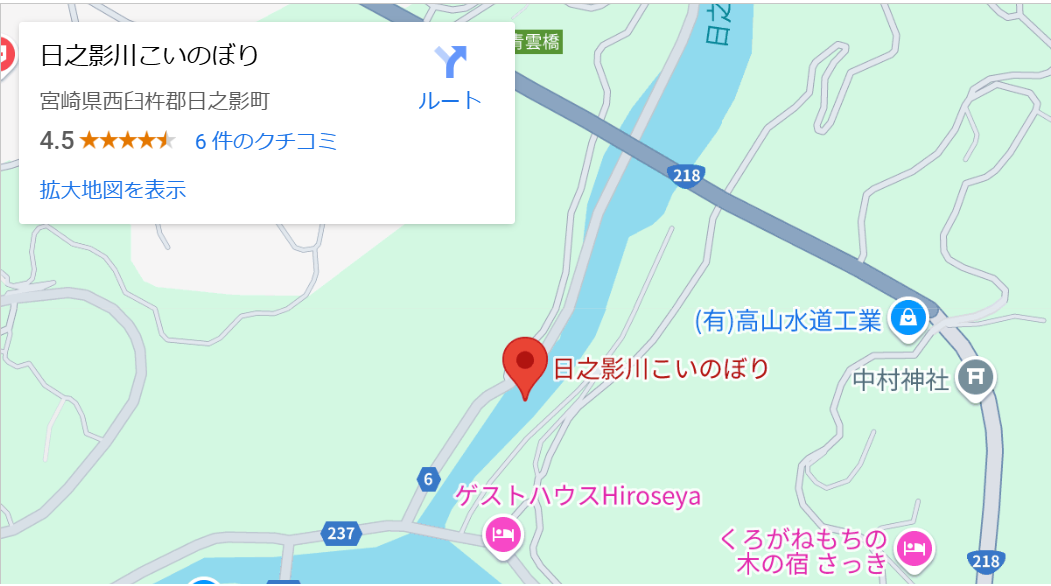Open the (有)高山水道工業 map marker
The width and height of the screenshot is (1051, 586).
pyautogui.click(x=908, y=318)
